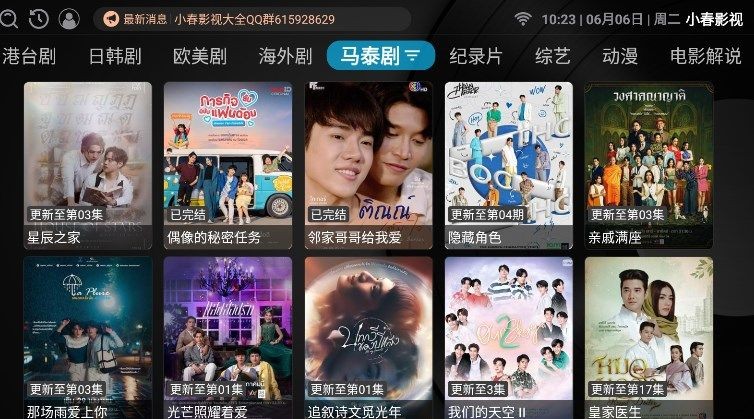The image size is (754, 419).
Task: Switch to the 动漫 tab
Action: click(x=620, y=56)
